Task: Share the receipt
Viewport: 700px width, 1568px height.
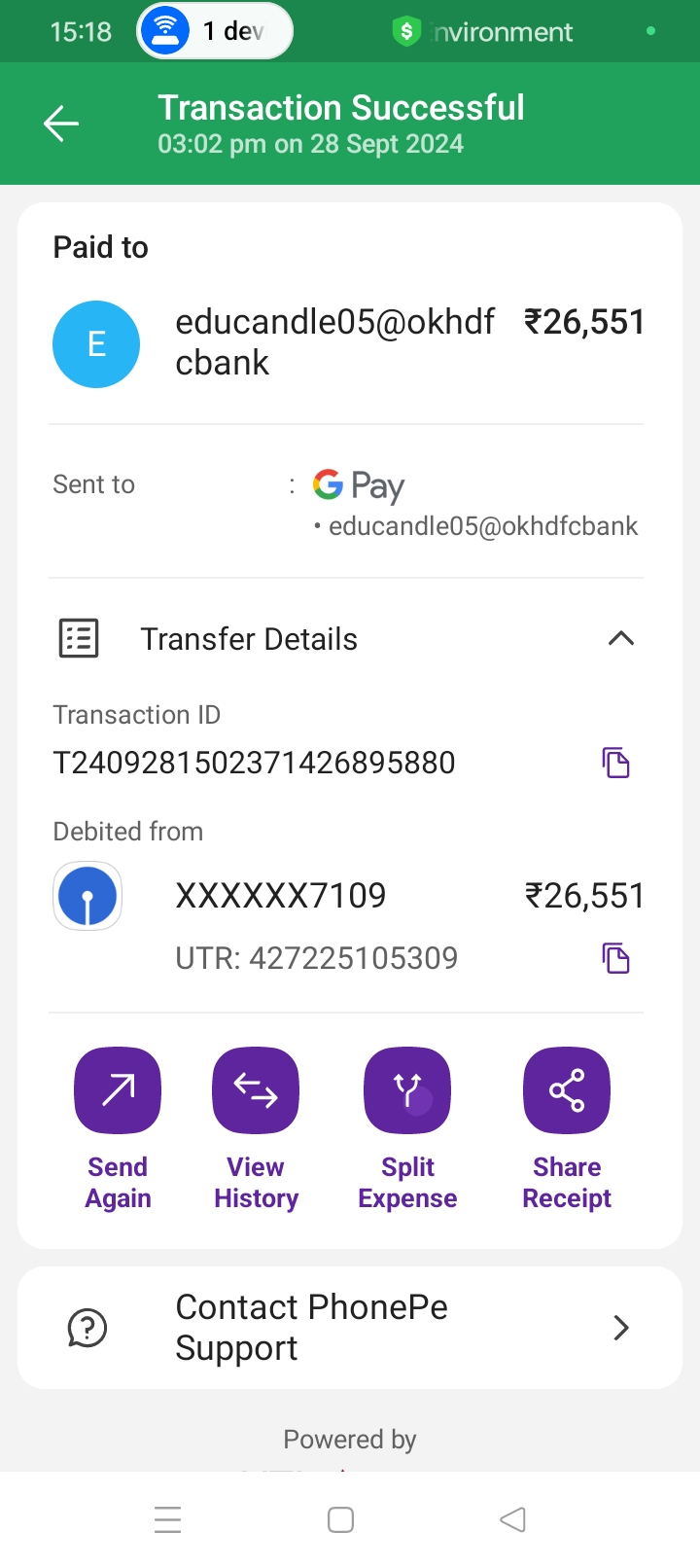Action: (567, 1091)
